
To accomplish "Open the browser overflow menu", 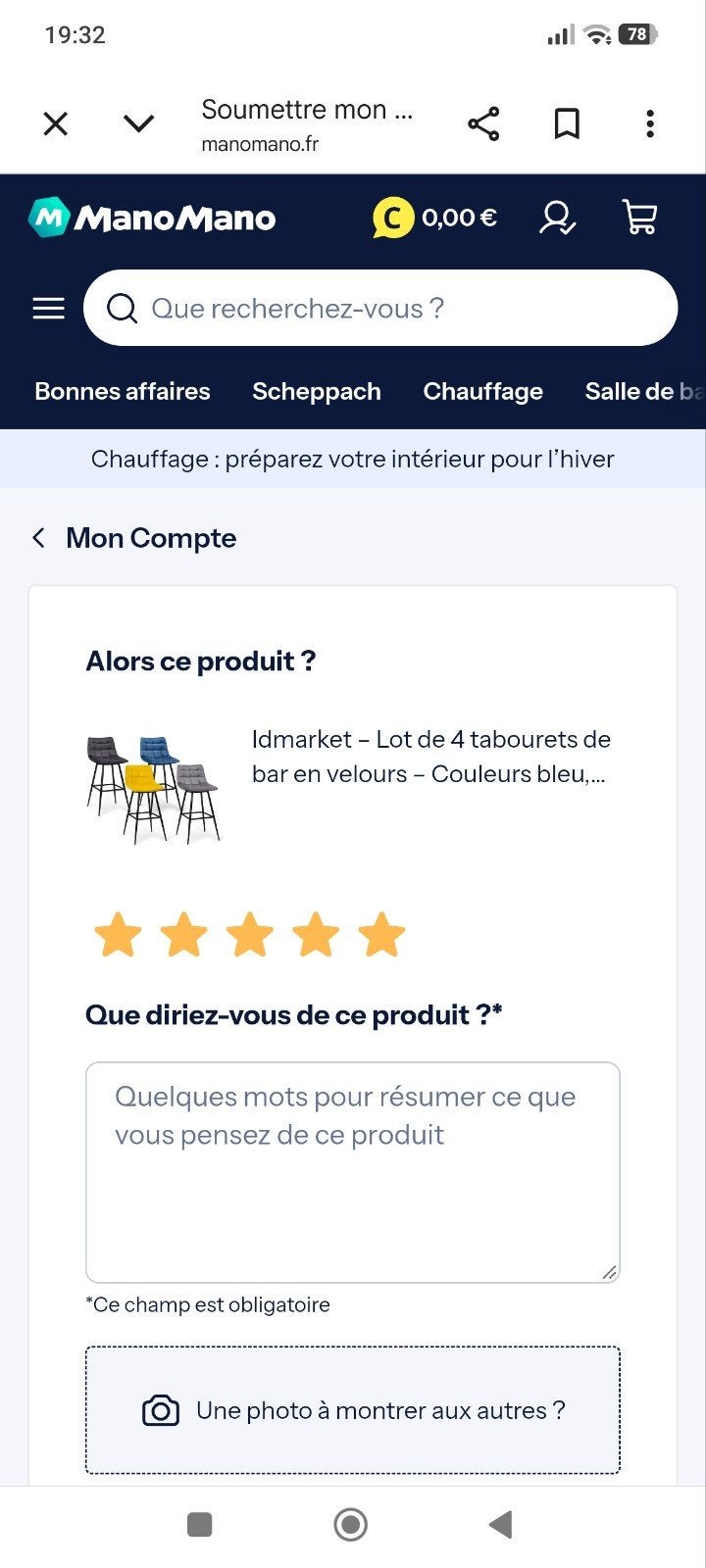I will coord(649,124).
